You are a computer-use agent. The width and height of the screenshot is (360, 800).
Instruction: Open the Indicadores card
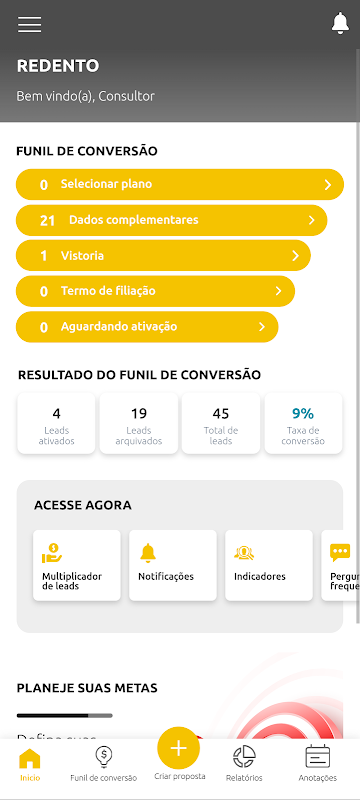(x=269, y=565)
